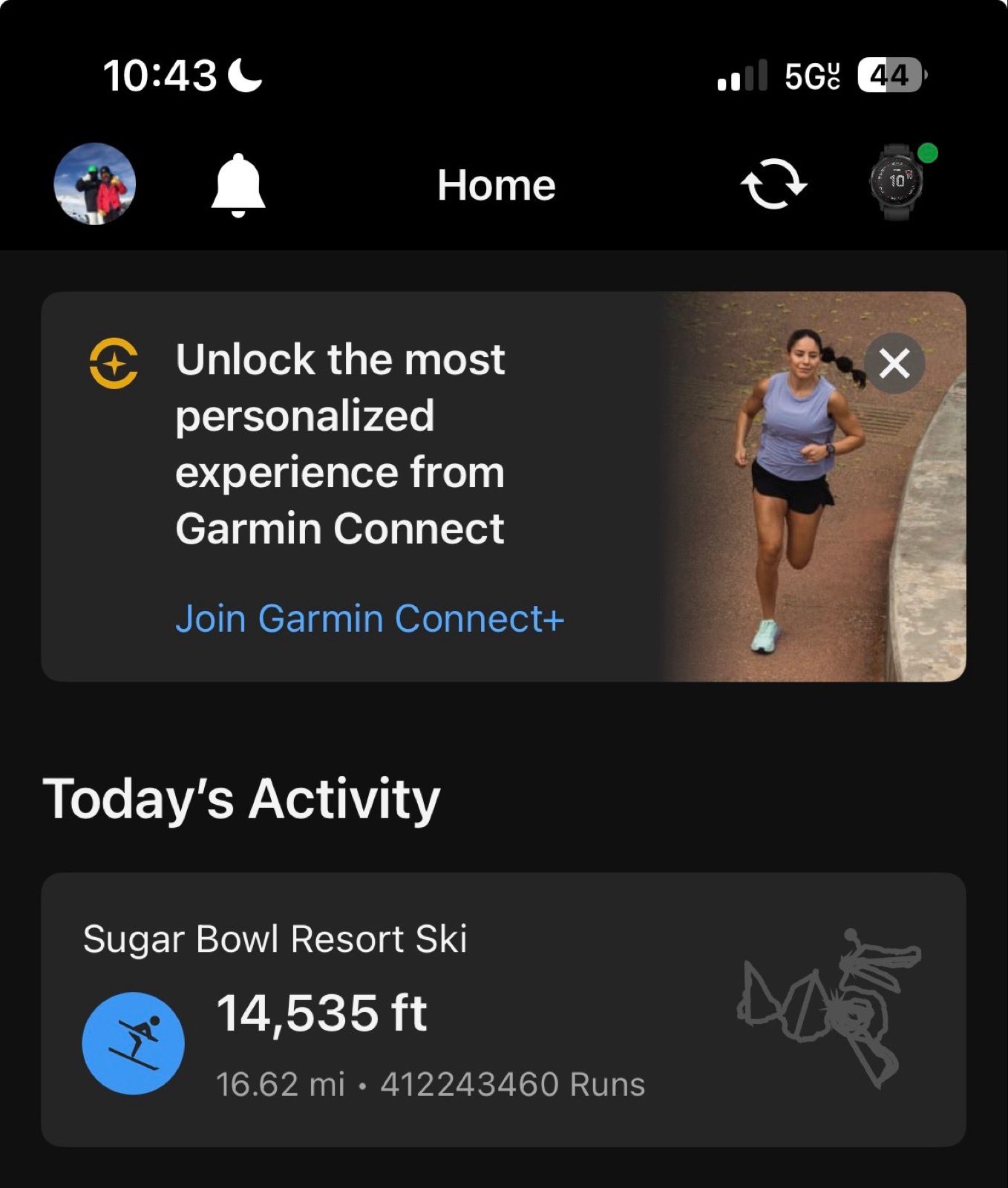The width and height of the screenshot is (1008, 1188).
Task: Open the connected watch device page
Action: point(896,183)
